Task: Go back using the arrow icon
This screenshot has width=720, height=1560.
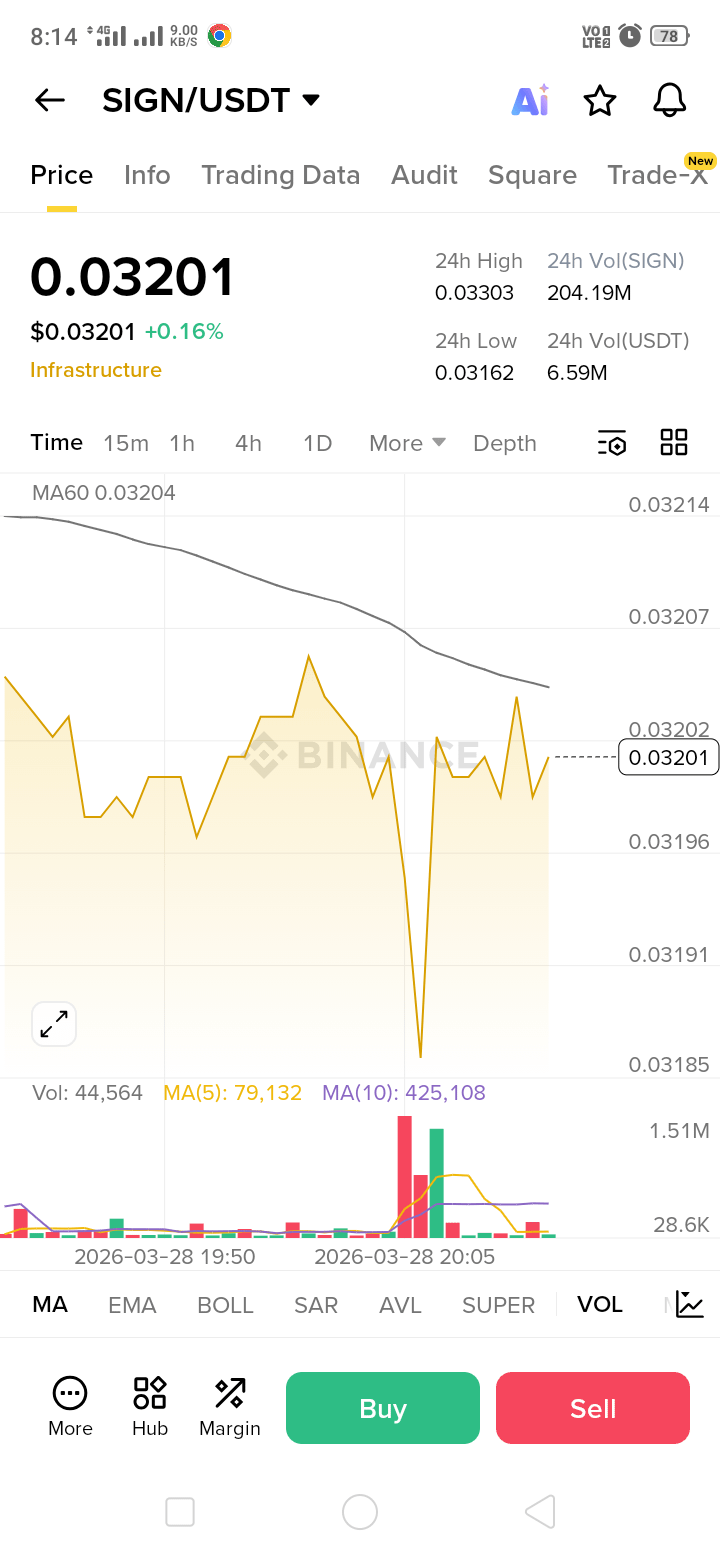Action: click(x=49, y=100)
